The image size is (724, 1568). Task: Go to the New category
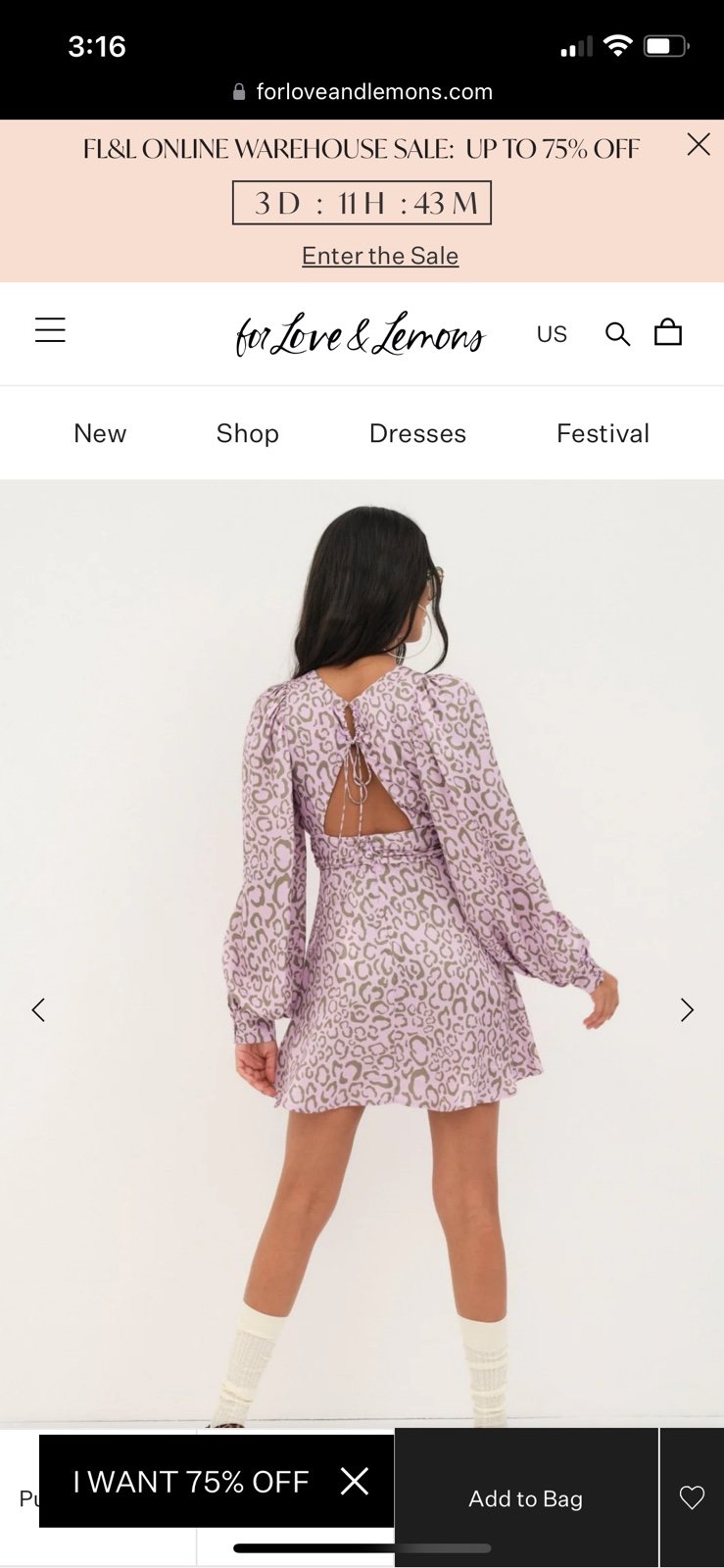point(100,433)
